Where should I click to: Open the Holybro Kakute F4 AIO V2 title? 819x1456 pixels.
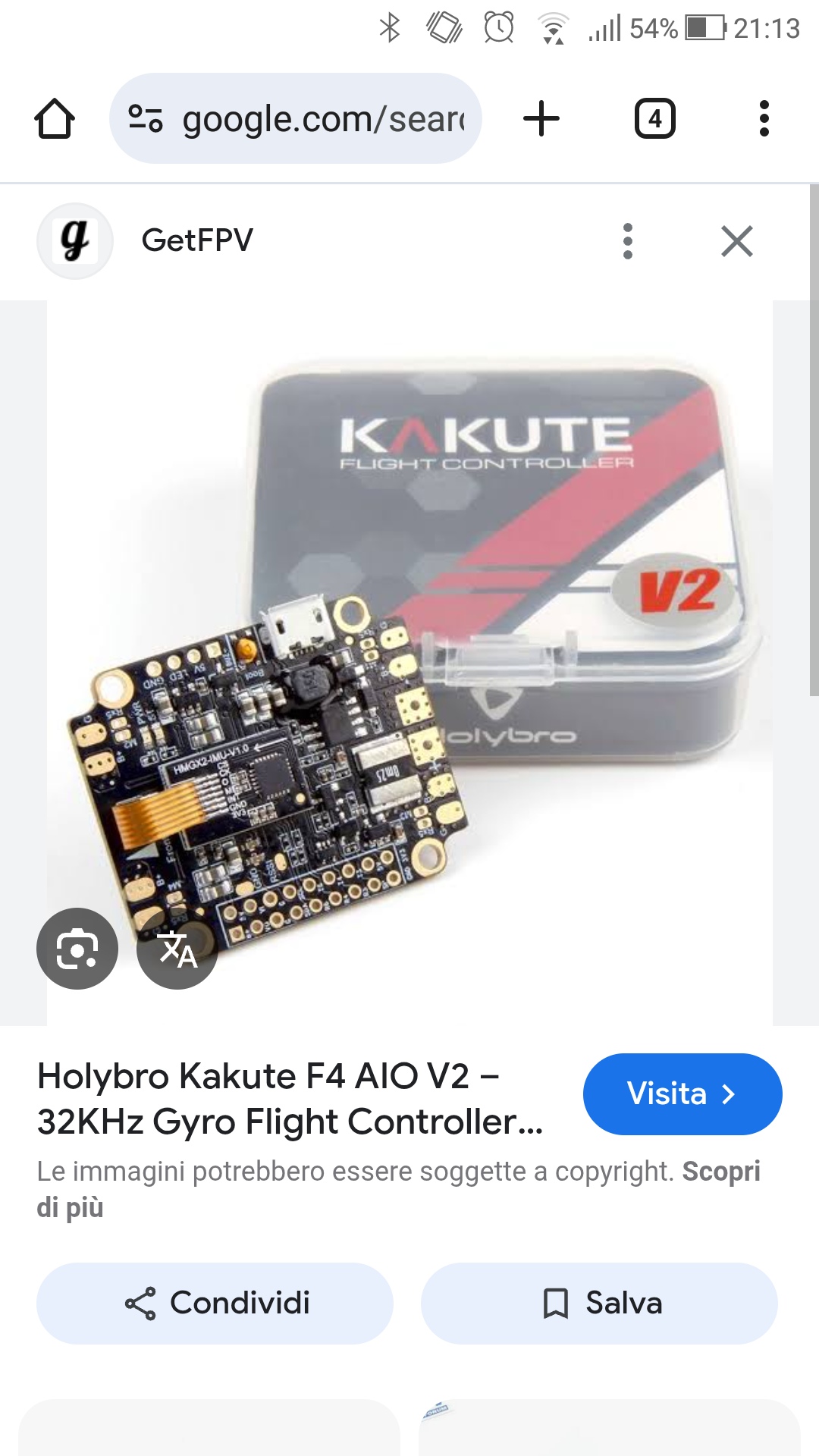coord(288,1098)
